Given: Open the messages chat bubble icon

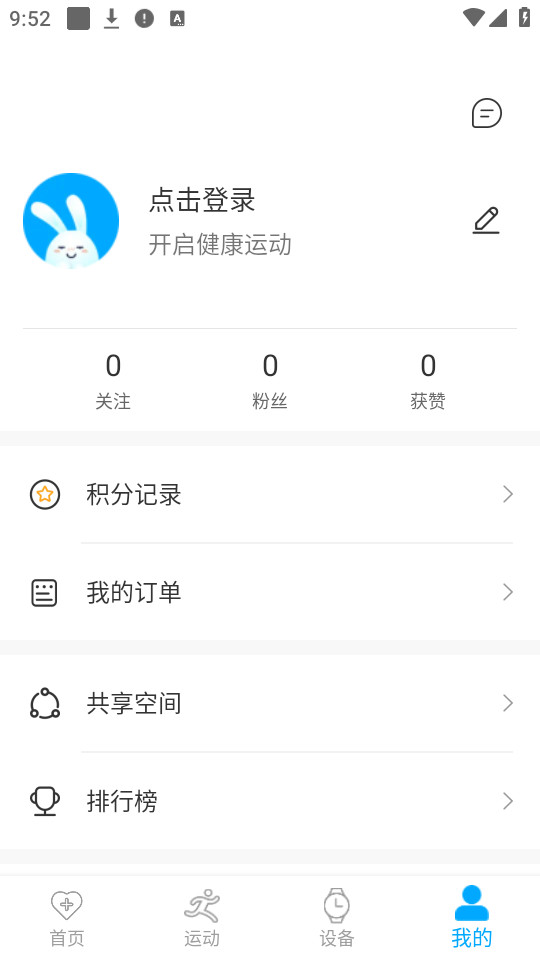Looking at the screenshot, I should coord(487,113).
